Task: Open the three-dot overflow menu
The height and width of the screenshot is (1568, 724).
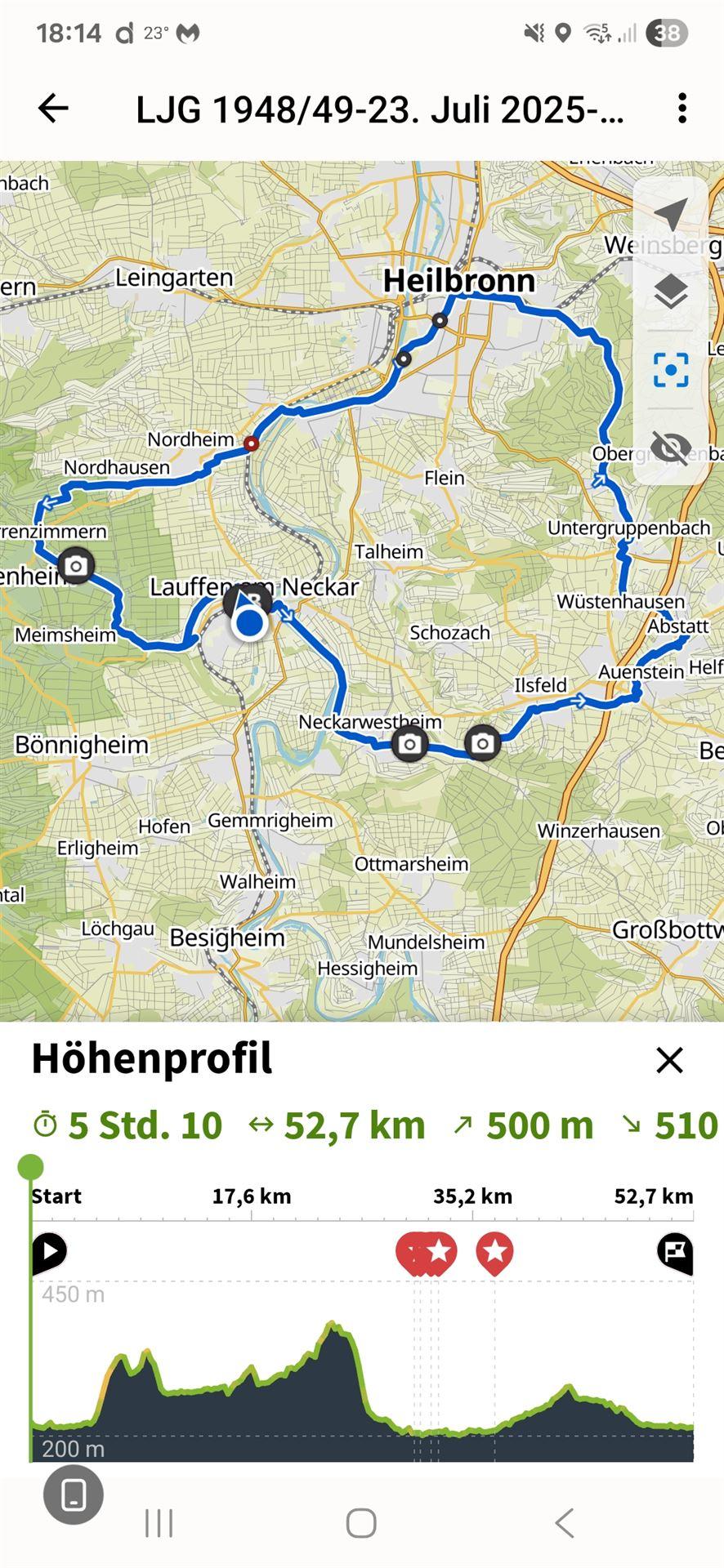Action: pyautogui.click(x=682, y=108)
